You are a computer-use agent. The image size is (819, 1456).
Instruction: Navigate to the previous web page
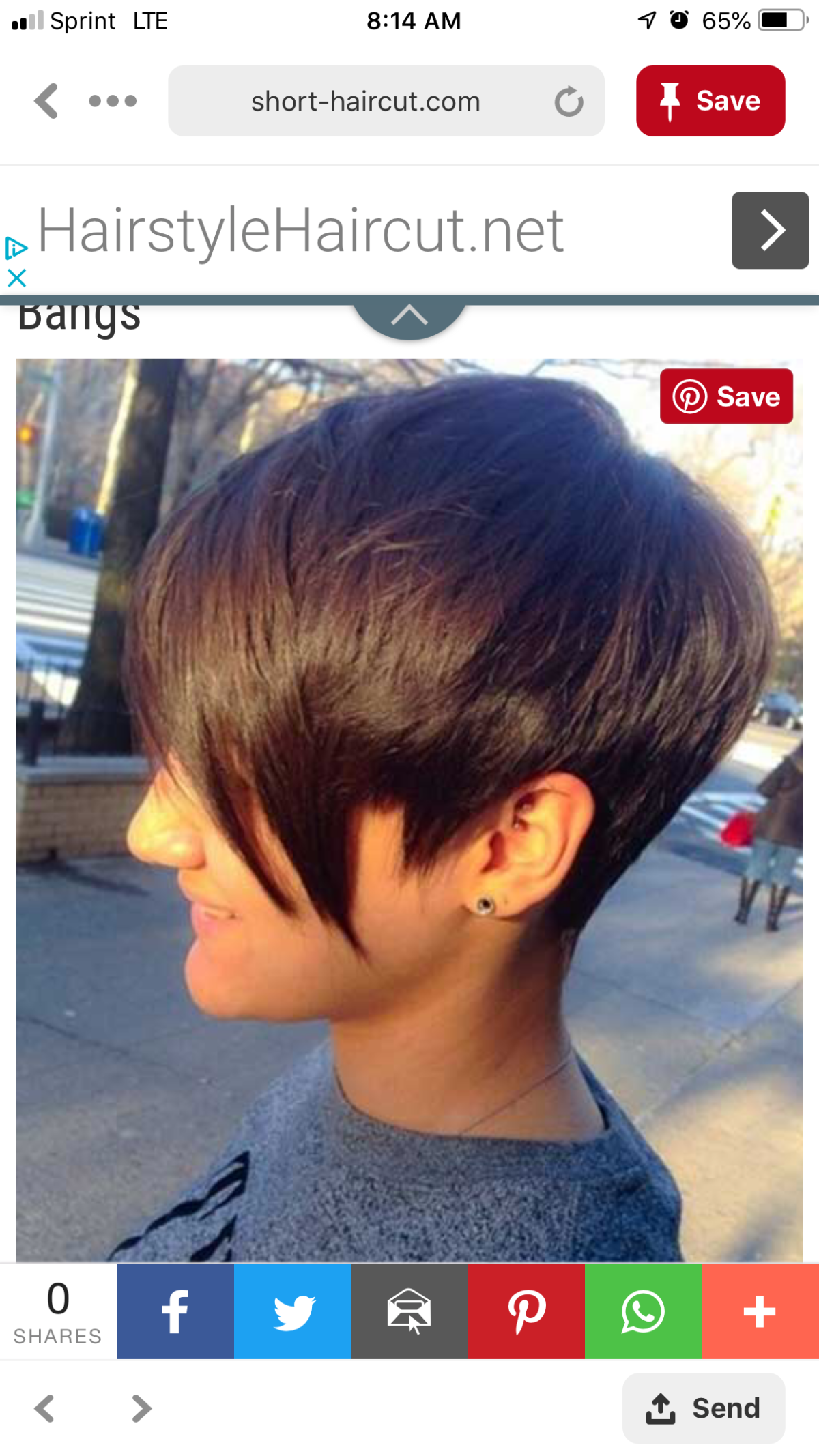point(44,1408)
